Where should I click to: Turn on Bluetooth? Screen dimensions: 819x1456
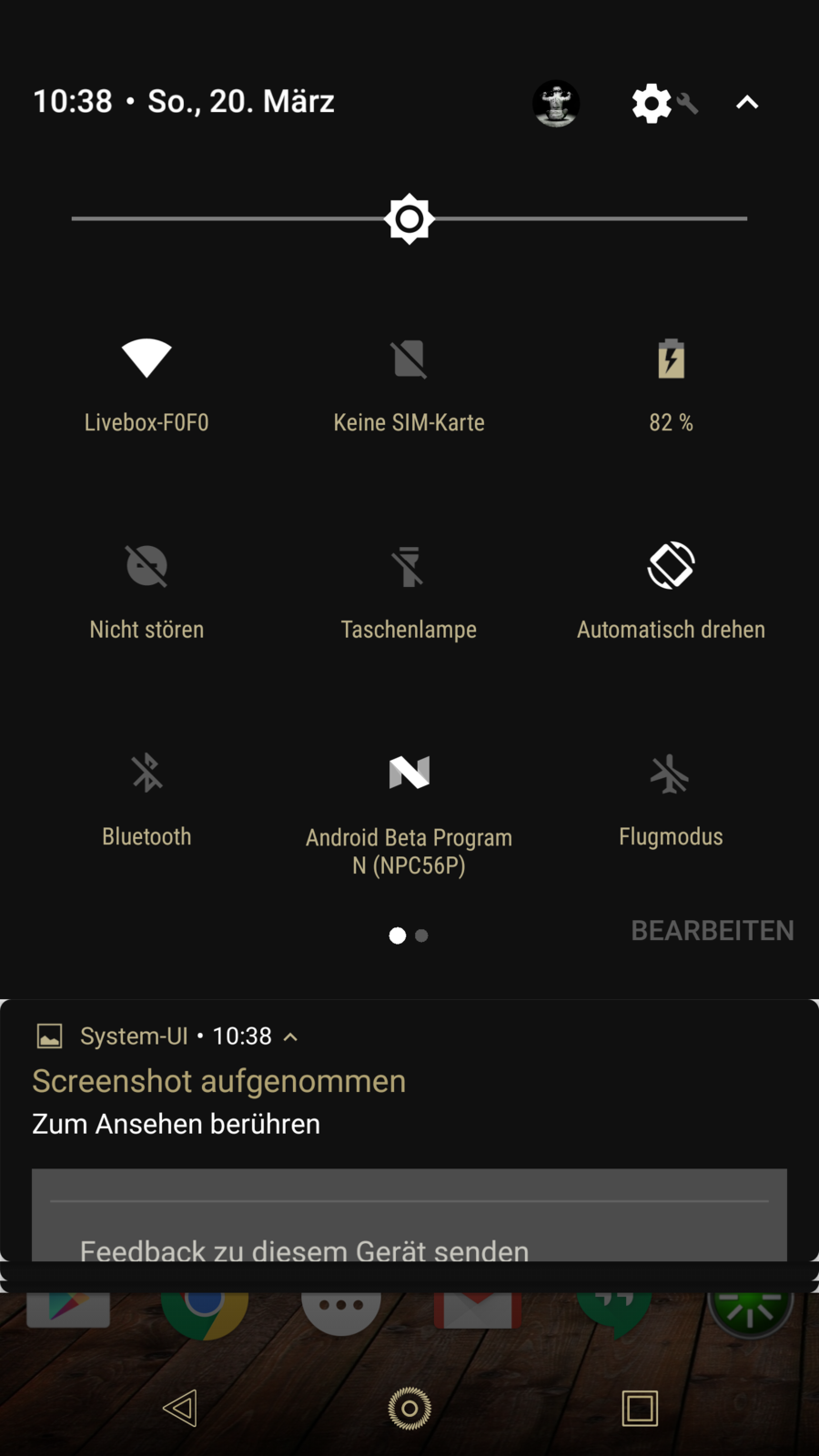[147, 773]
